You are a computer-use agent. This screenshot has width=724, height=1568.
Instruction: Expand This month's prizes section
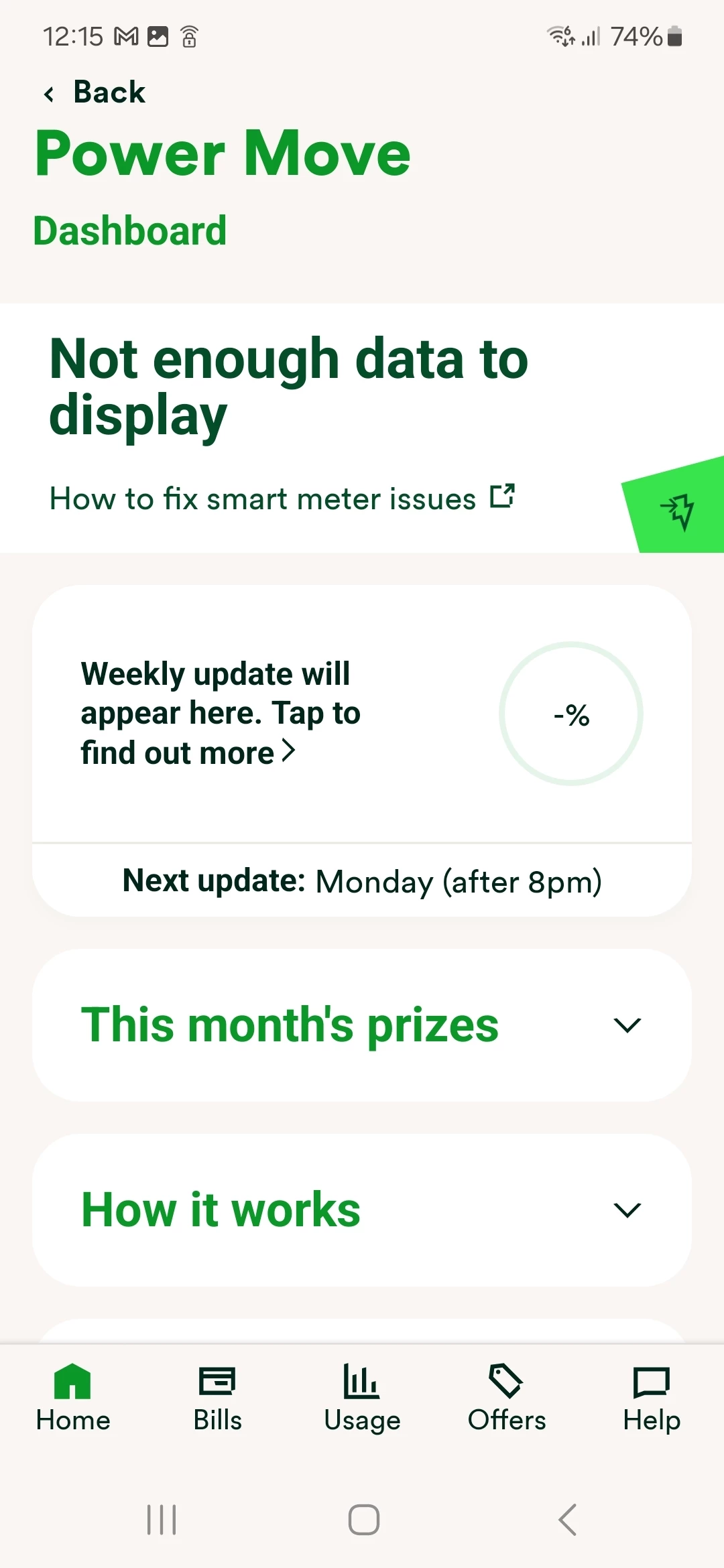click(361, 1025)
